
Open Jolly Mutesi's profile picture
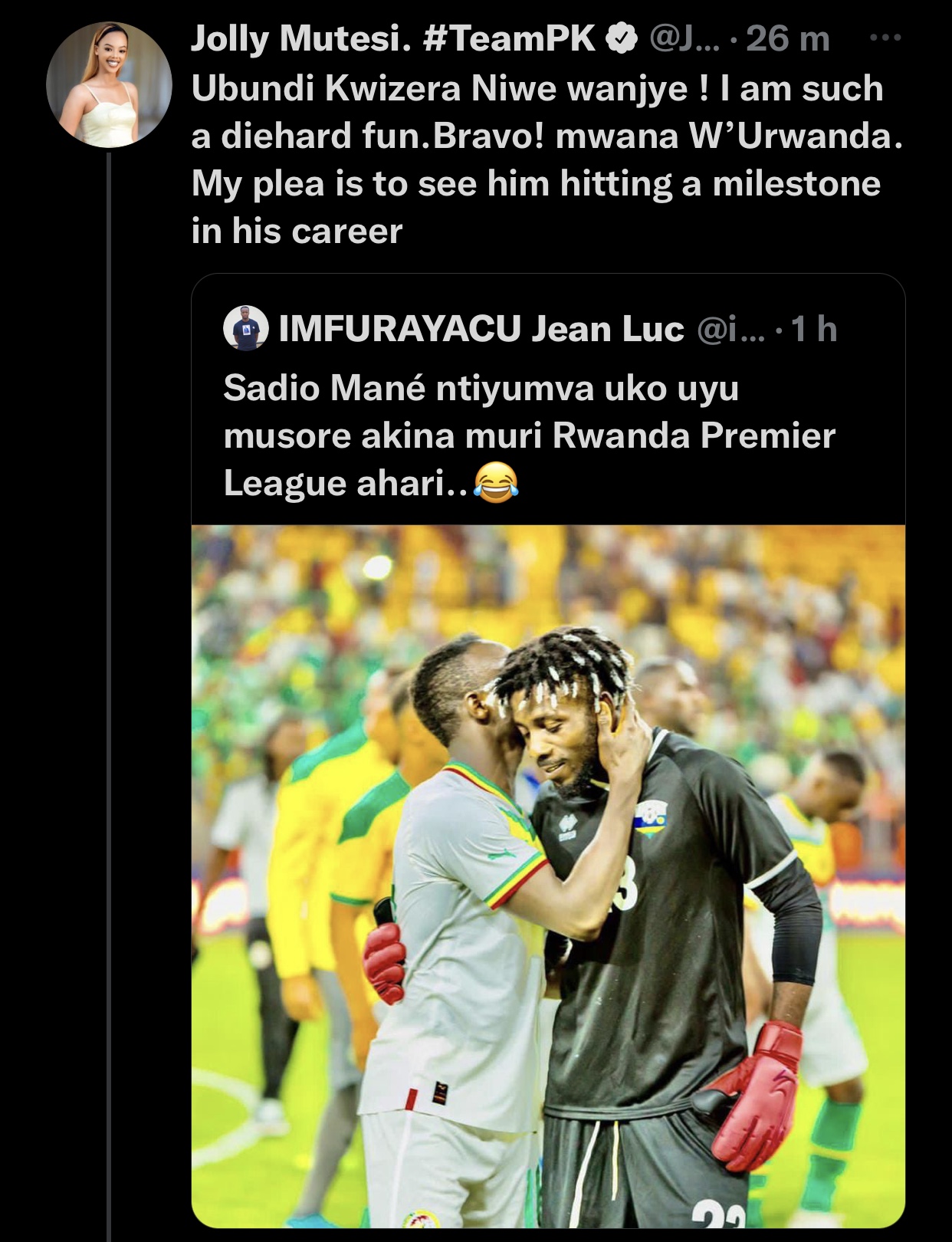tap(108, 84)
